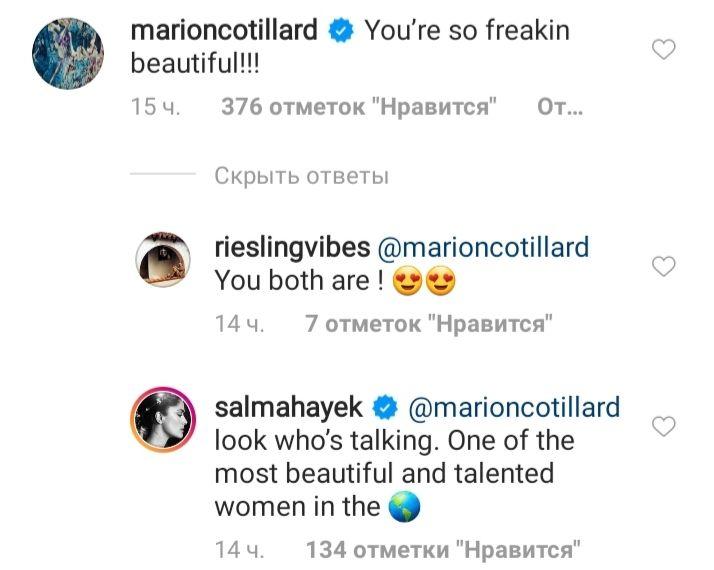Screen dimensions: 714x570
Task: Open marioncotillard's profile picture
Action: click(x=68, y=54)
